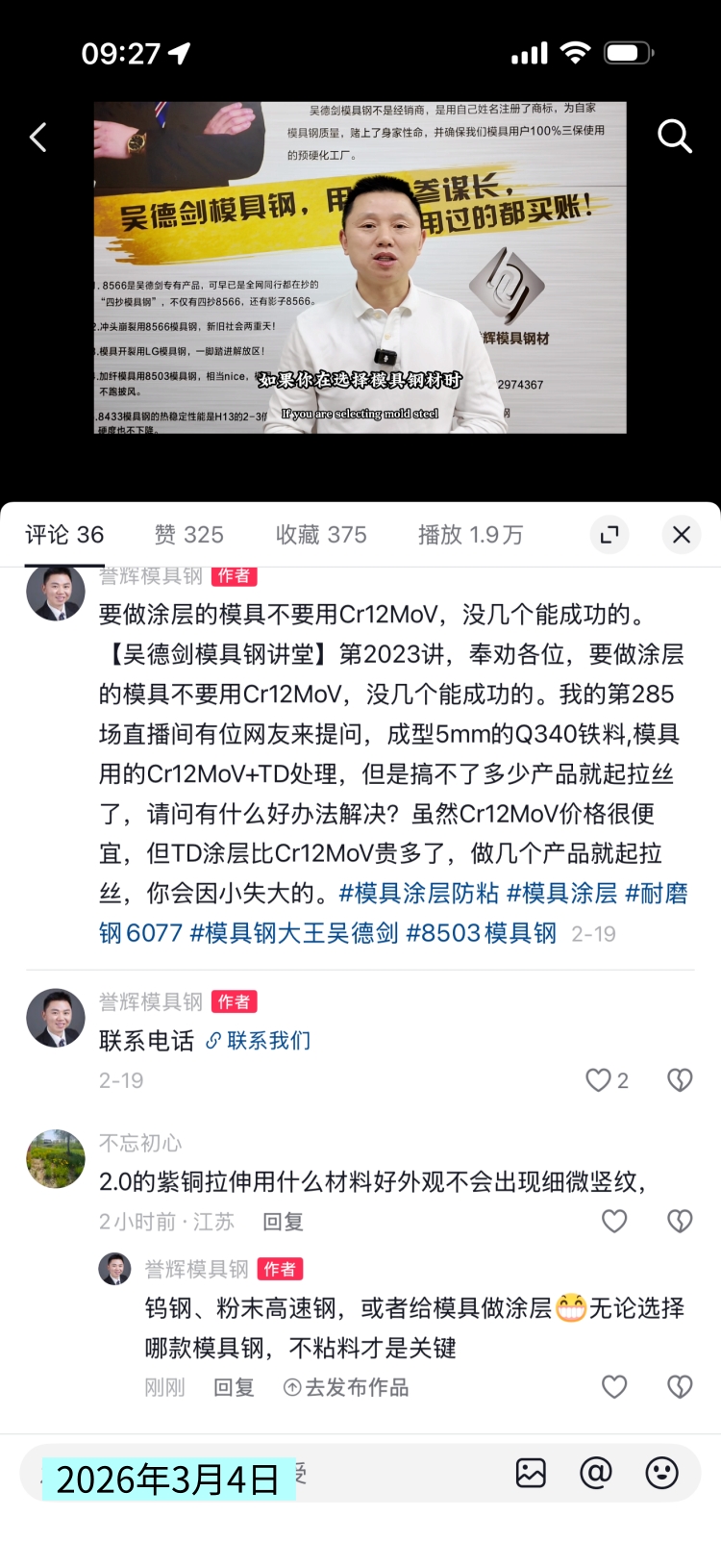Open the 联系我们 link
This screenshot has width=721, height=1568.
click(x=260, y=1041)
